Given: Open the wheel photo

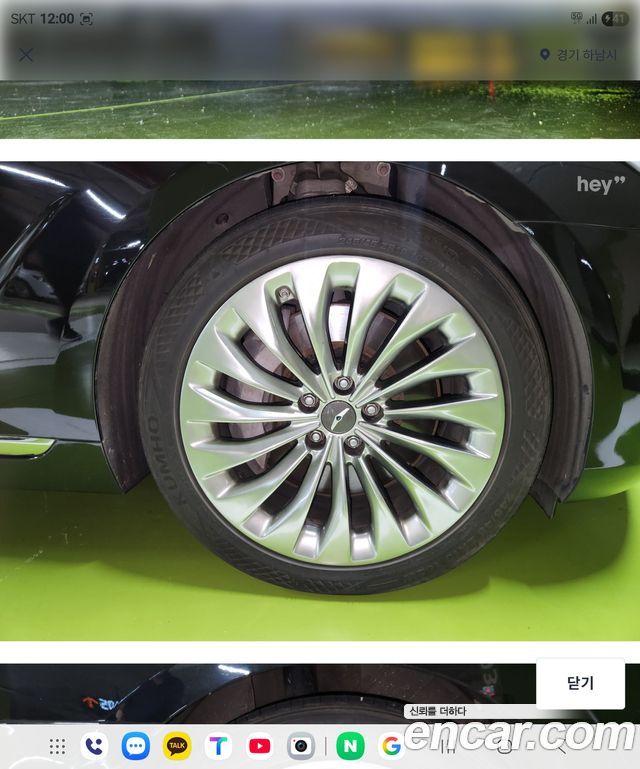Looking at the screenshot, I should point(320,400).
